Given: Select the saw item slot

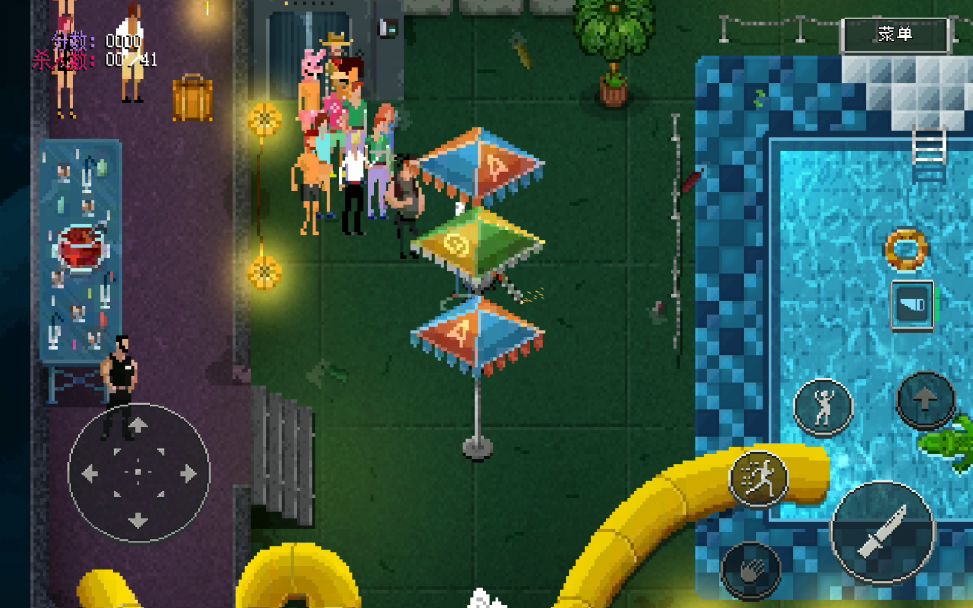Looking at the screenshot, I should (912, 305).
